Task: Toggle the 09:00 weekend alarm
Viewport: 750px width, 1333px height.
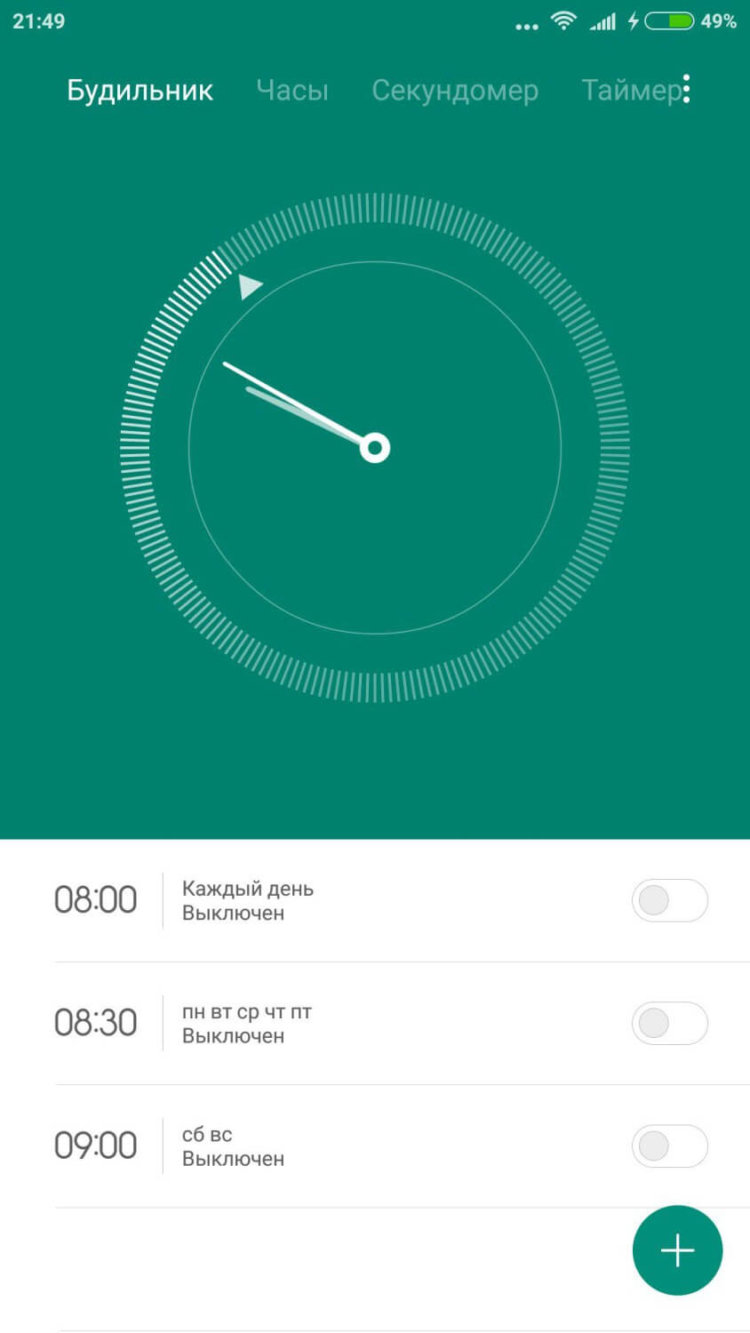Action: 669,1146
